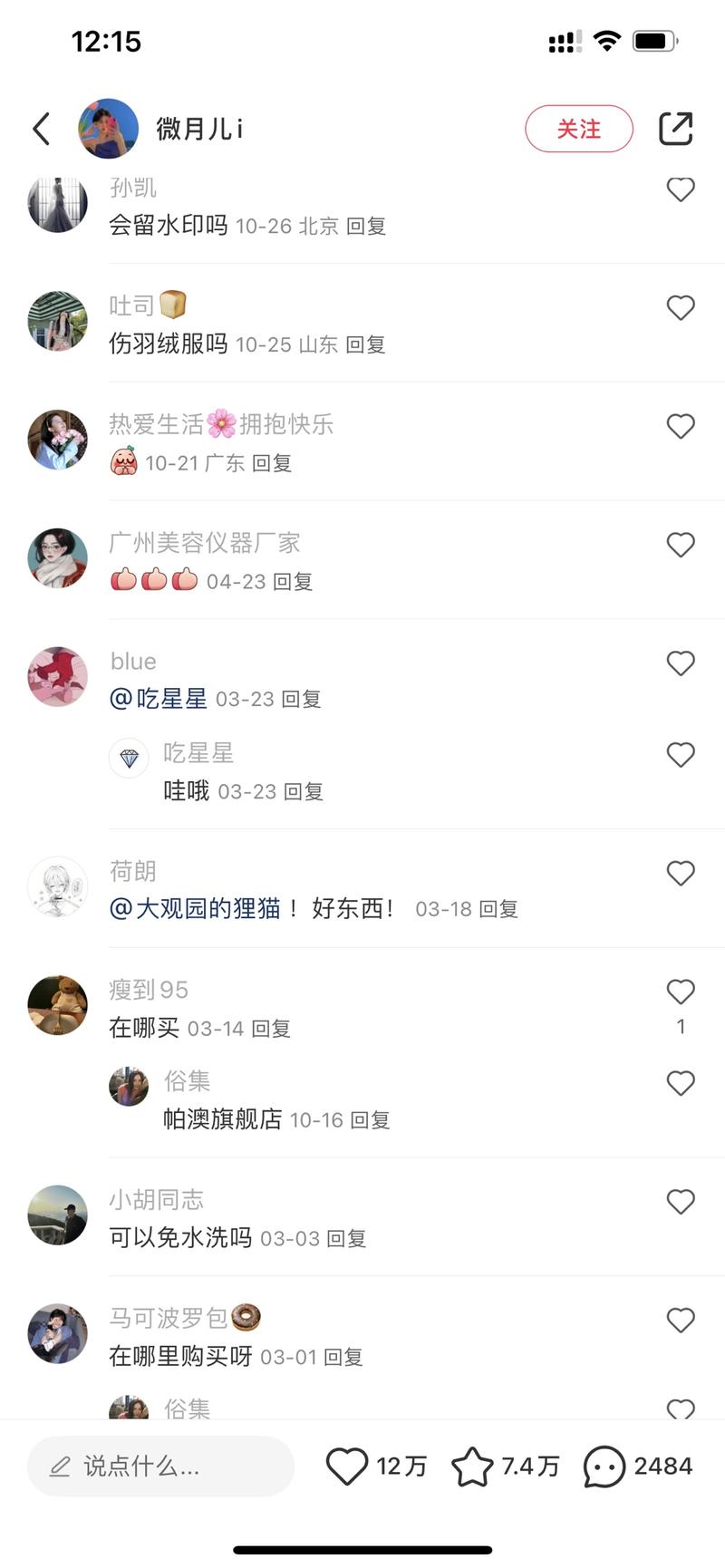Reply to 荷朗's comment 好东西

498,909
